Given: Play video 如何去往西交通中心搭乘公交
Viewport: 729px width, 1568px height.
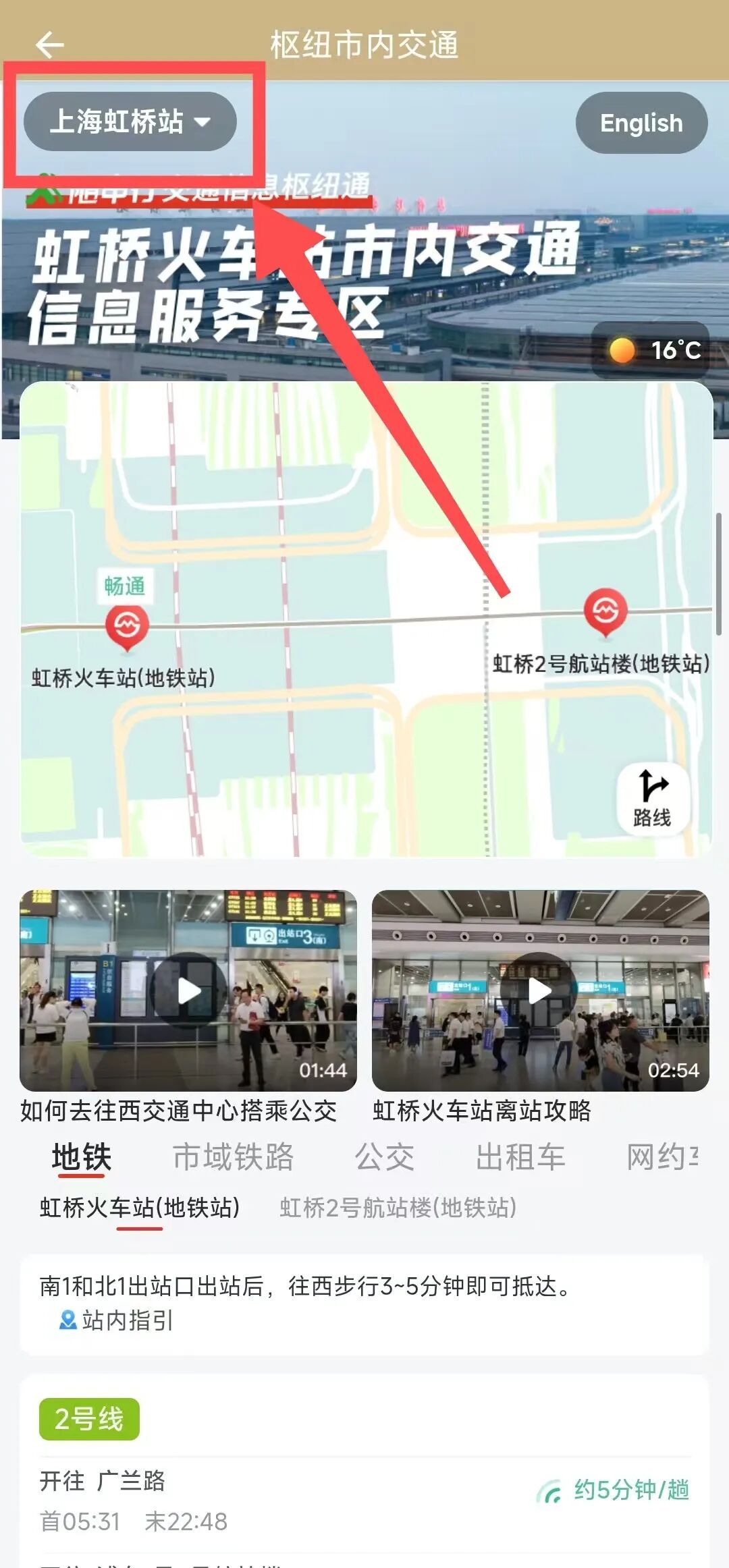Looking at the screenshot, I should 188,990.
